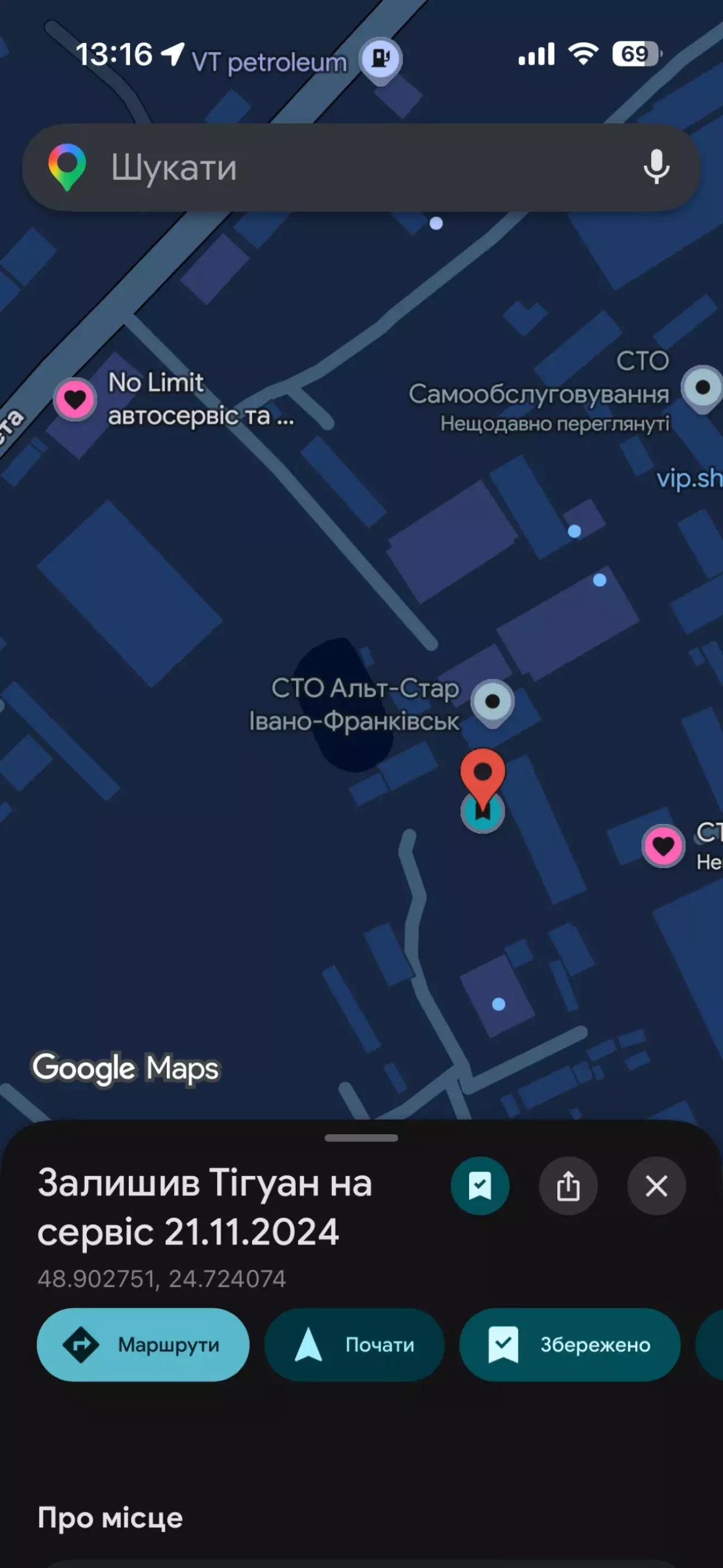Viewport: 723px width, 1568px height.
Task: Tap the saved bookmark icon beside the title
Action: coord(480,1186)
